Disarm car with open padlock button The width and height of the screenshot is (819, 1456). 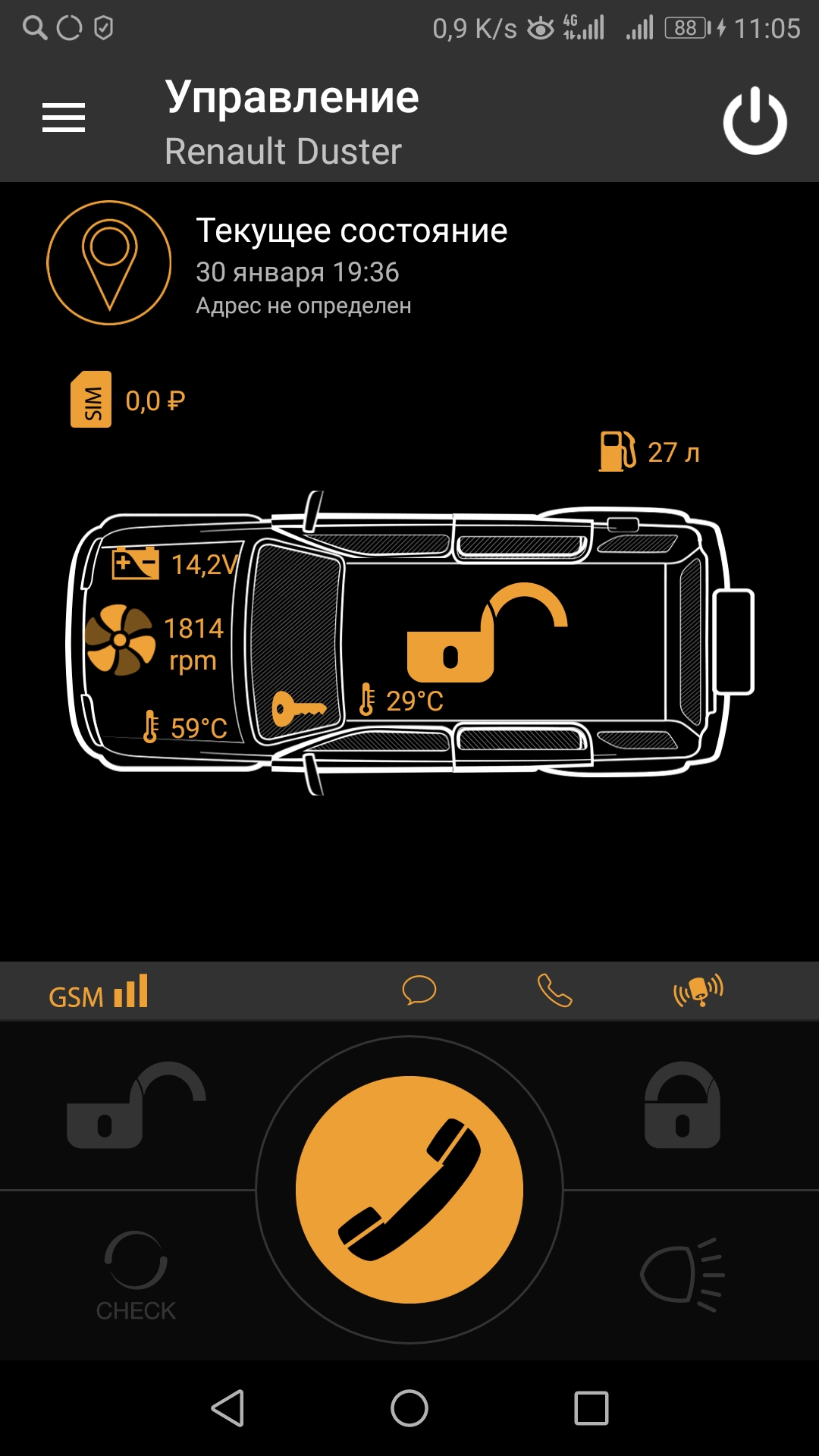tap(136, 1106)
